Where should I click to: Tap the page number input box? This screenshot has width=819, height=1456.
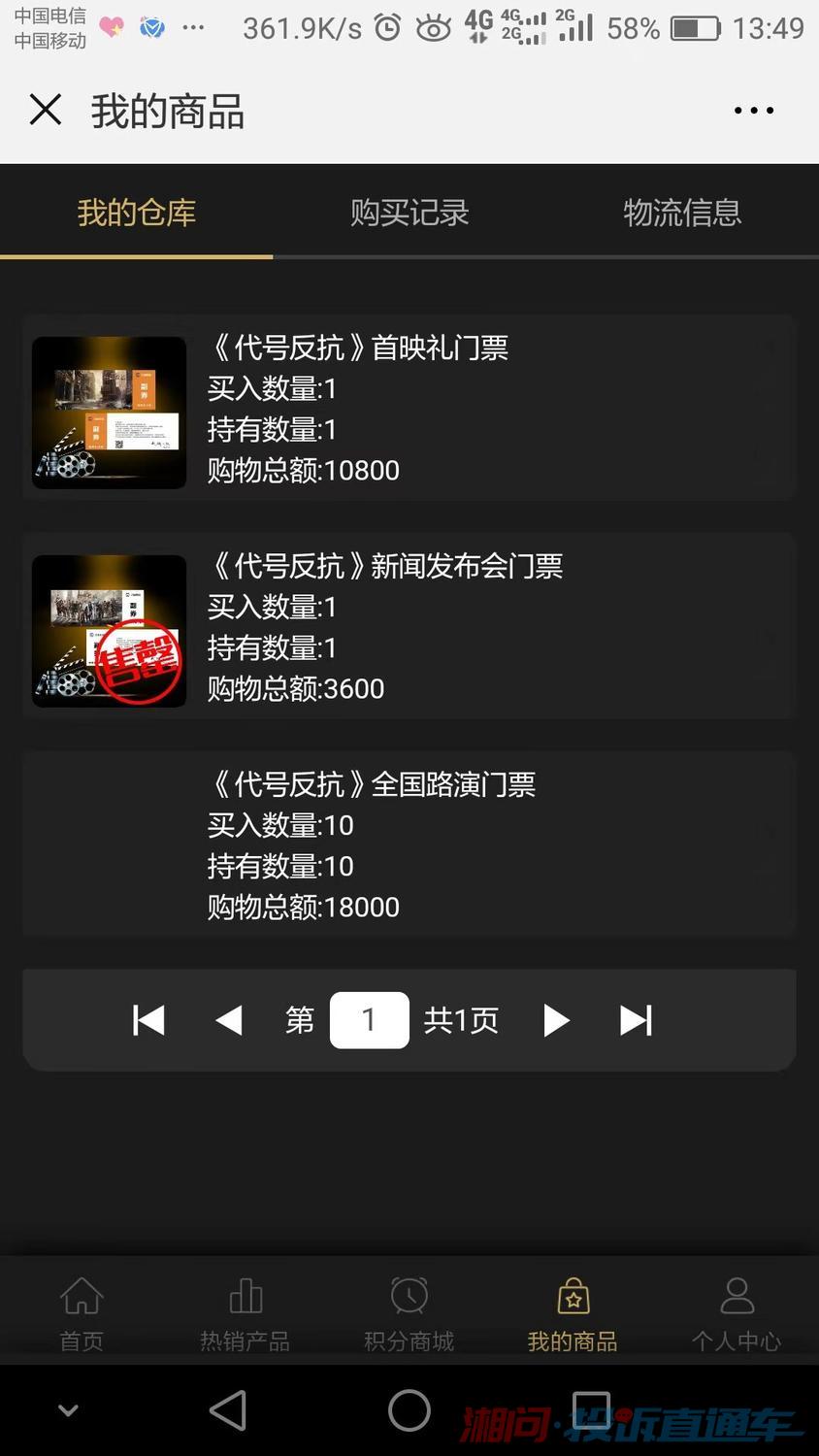click(369, 1020)
